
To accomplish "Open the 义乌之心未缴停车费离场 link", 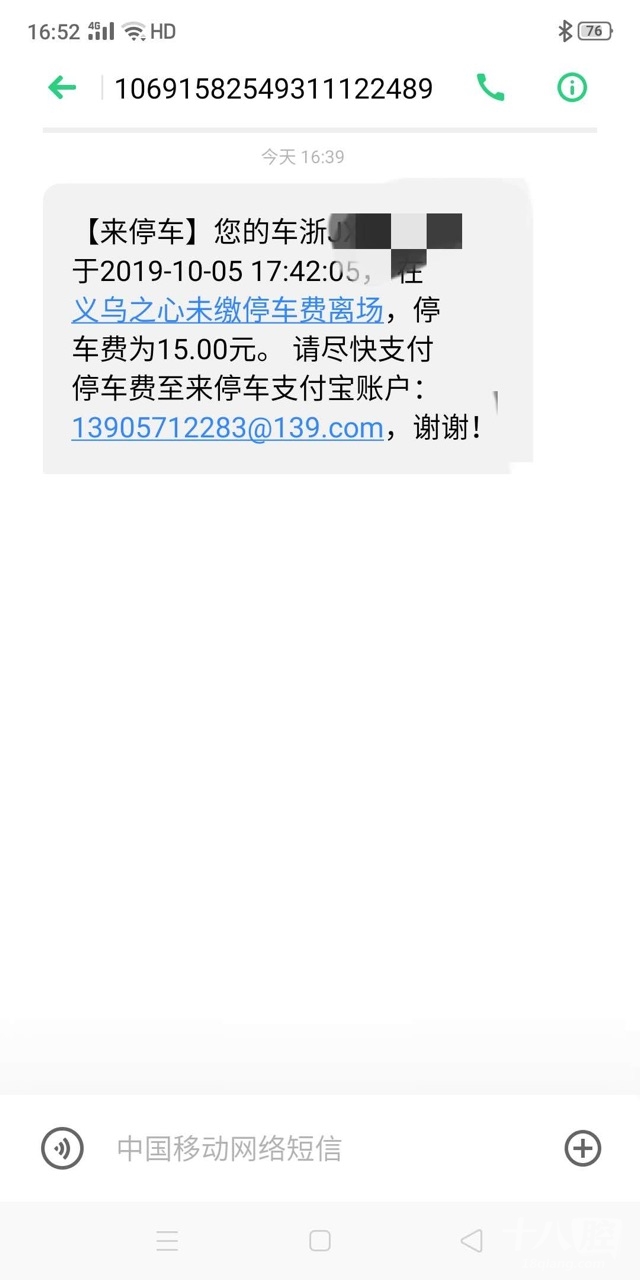I will point(228,311).
